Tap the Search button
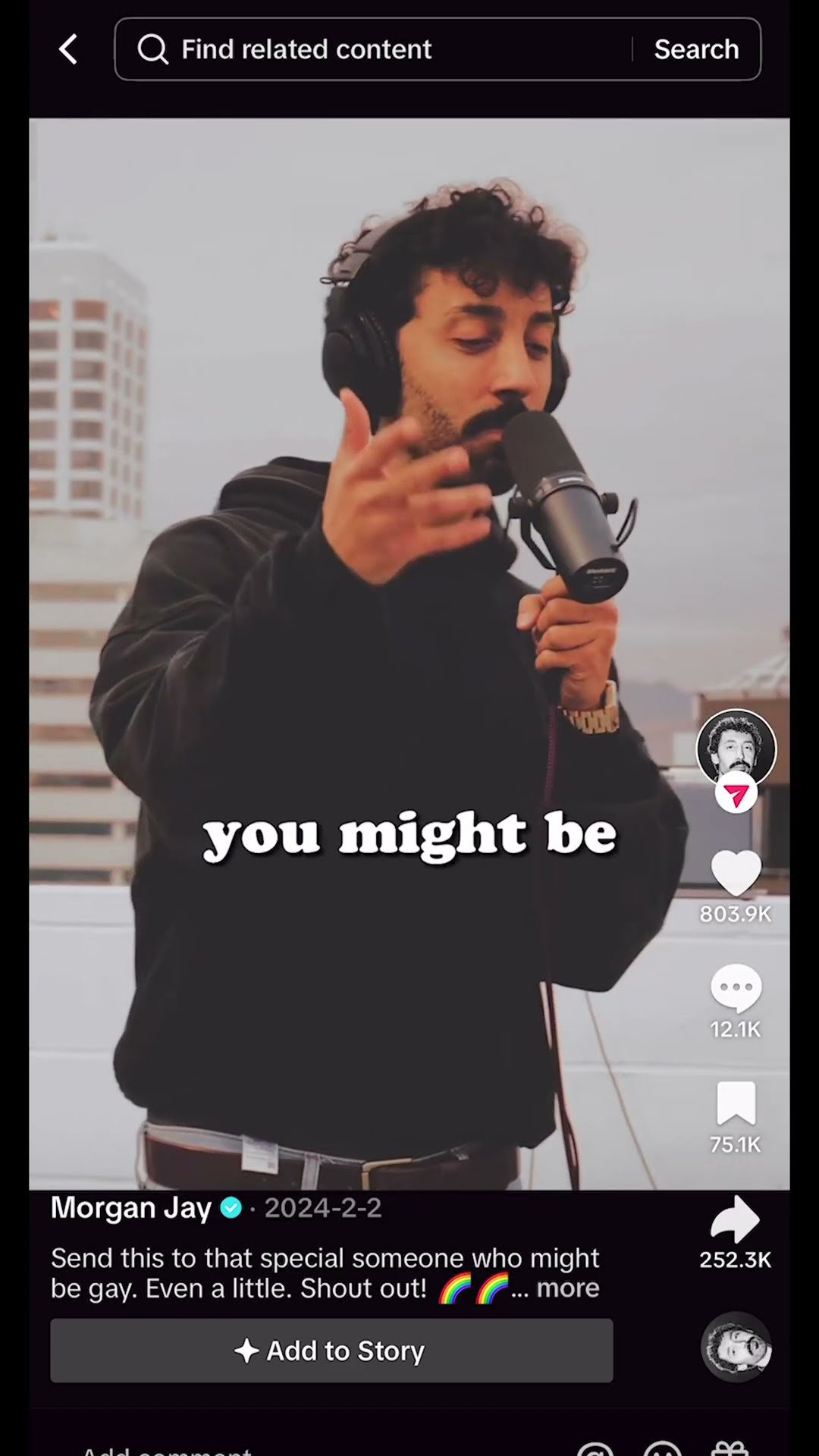This screenshot has width=819, height=1456. click(696, 49)
